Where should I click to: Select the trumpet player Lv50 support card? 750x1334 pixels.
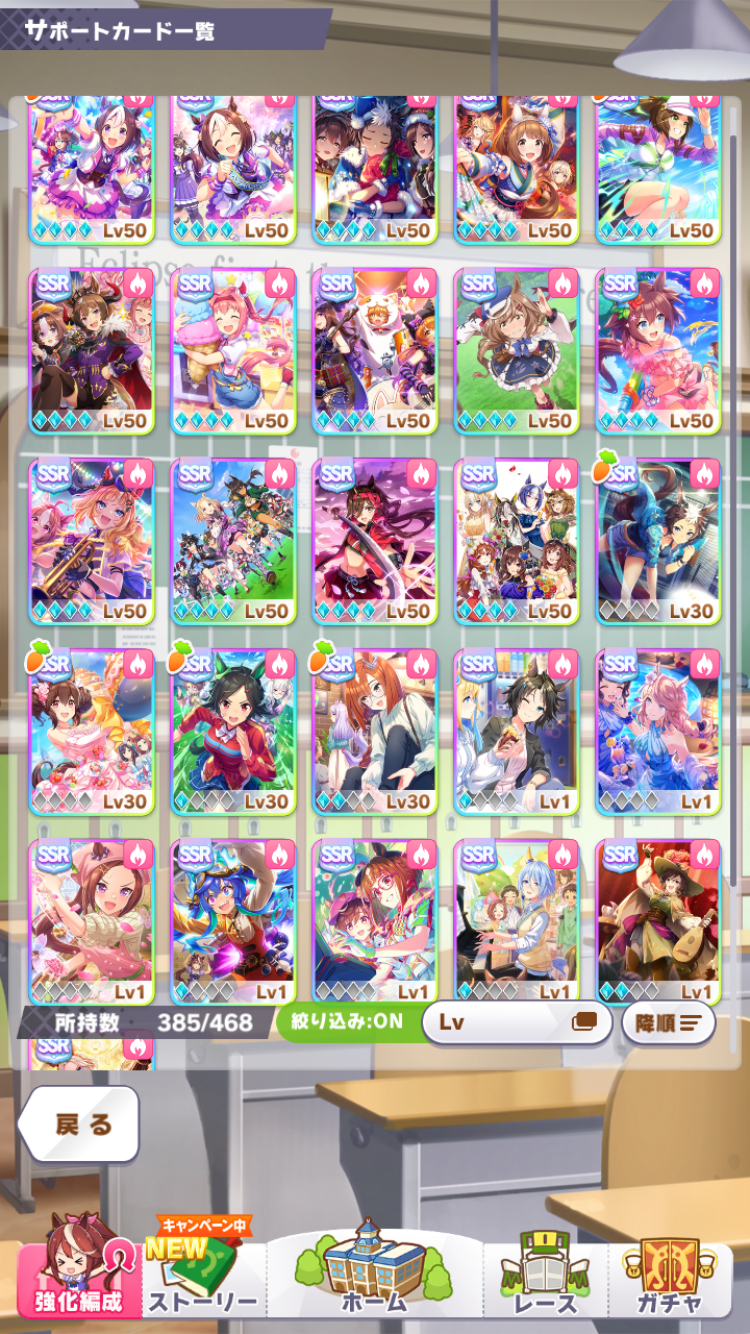91,541
